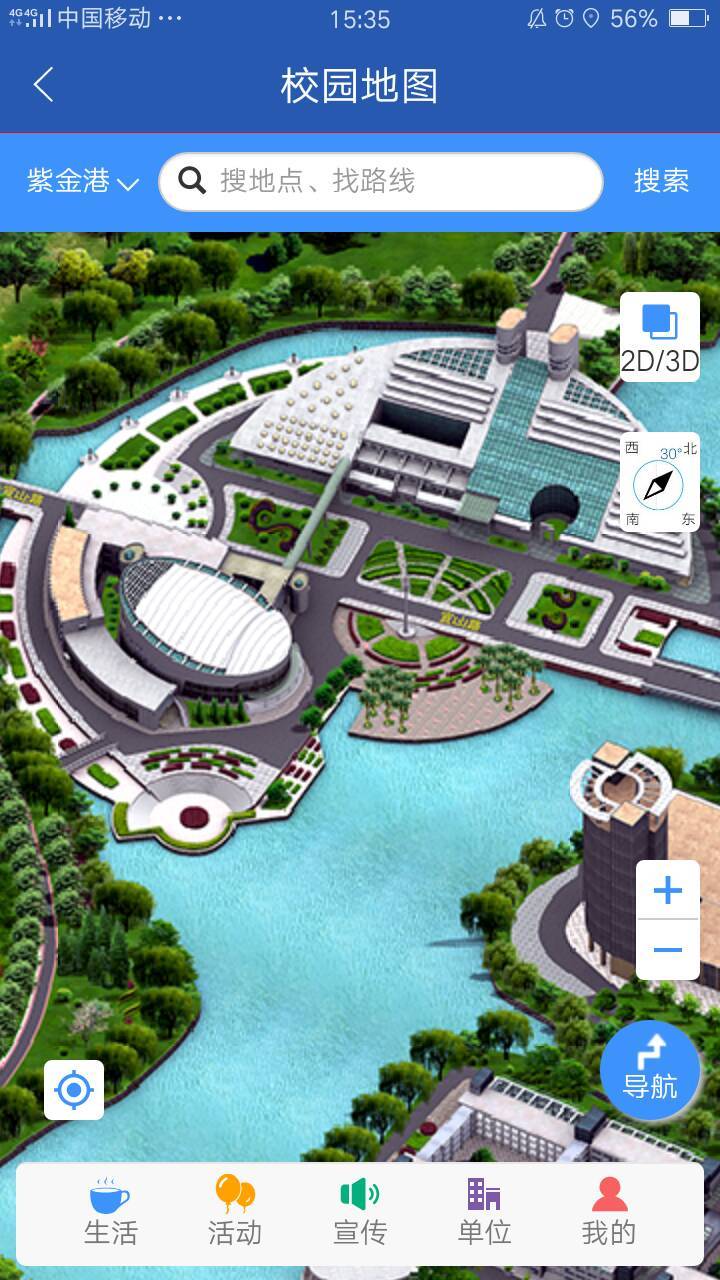Tap the compass to reset orientation
720x1280 pixels.
[659, 483]
